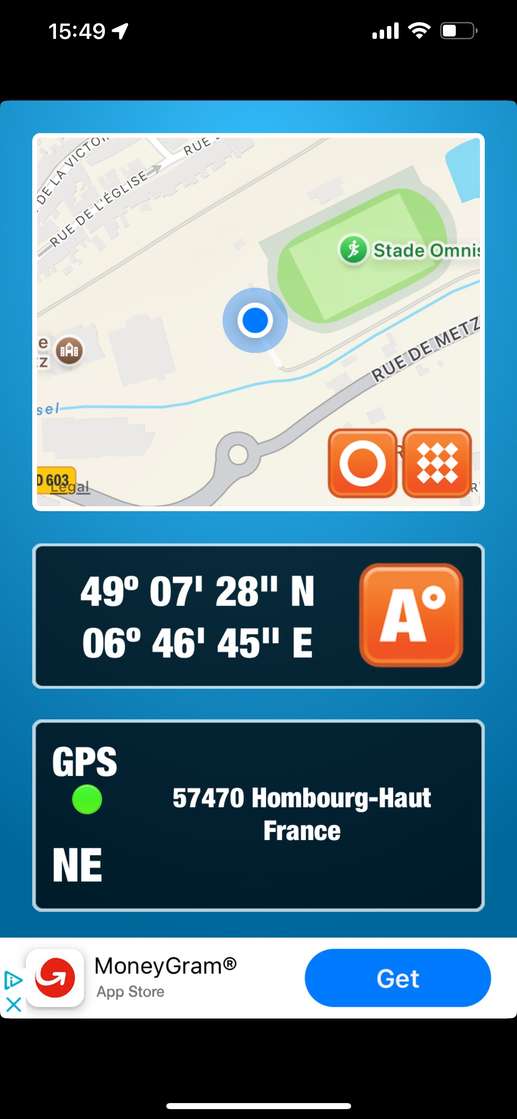Select the Stade Omnisports map marker

tap(351, 250)
